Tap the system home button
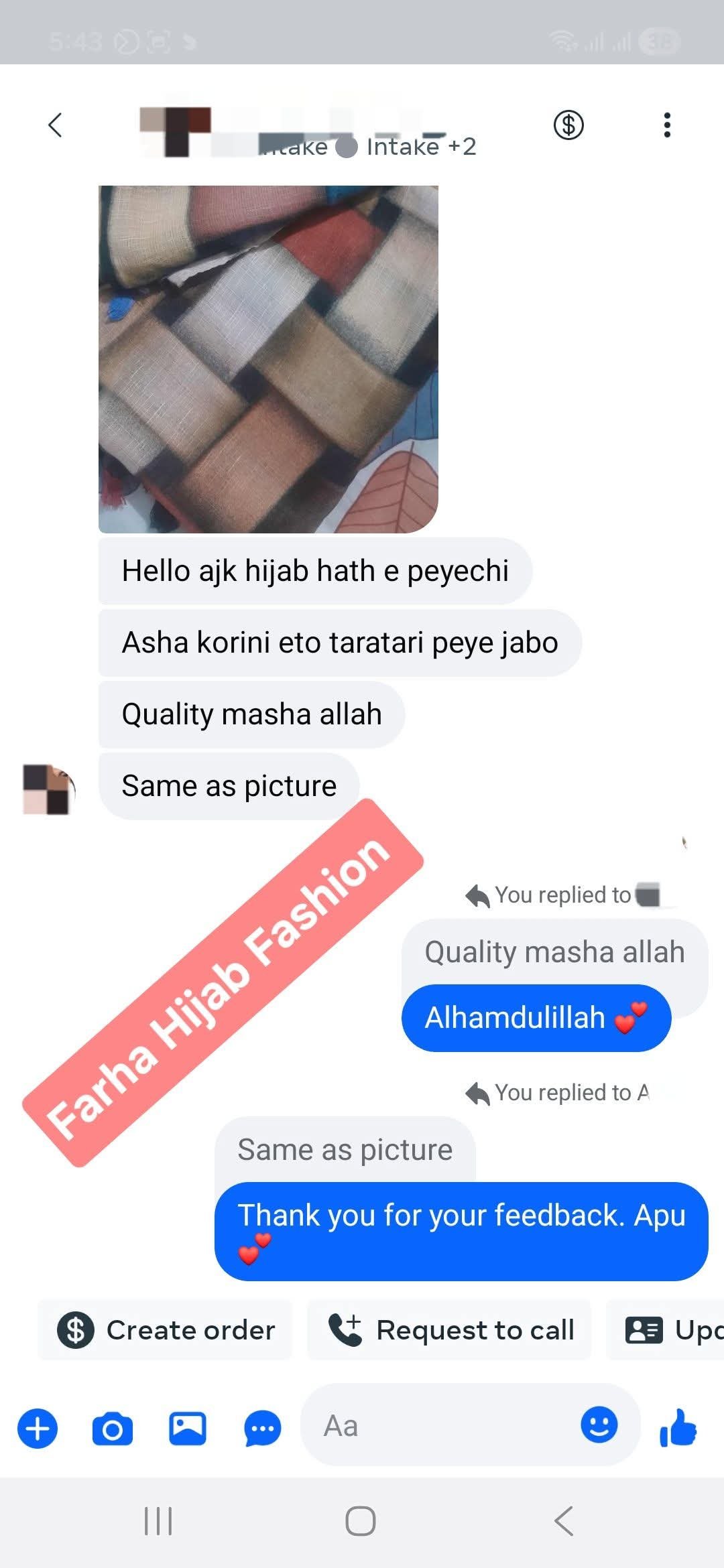724x1568 pixels. (x=361, y=1521)
